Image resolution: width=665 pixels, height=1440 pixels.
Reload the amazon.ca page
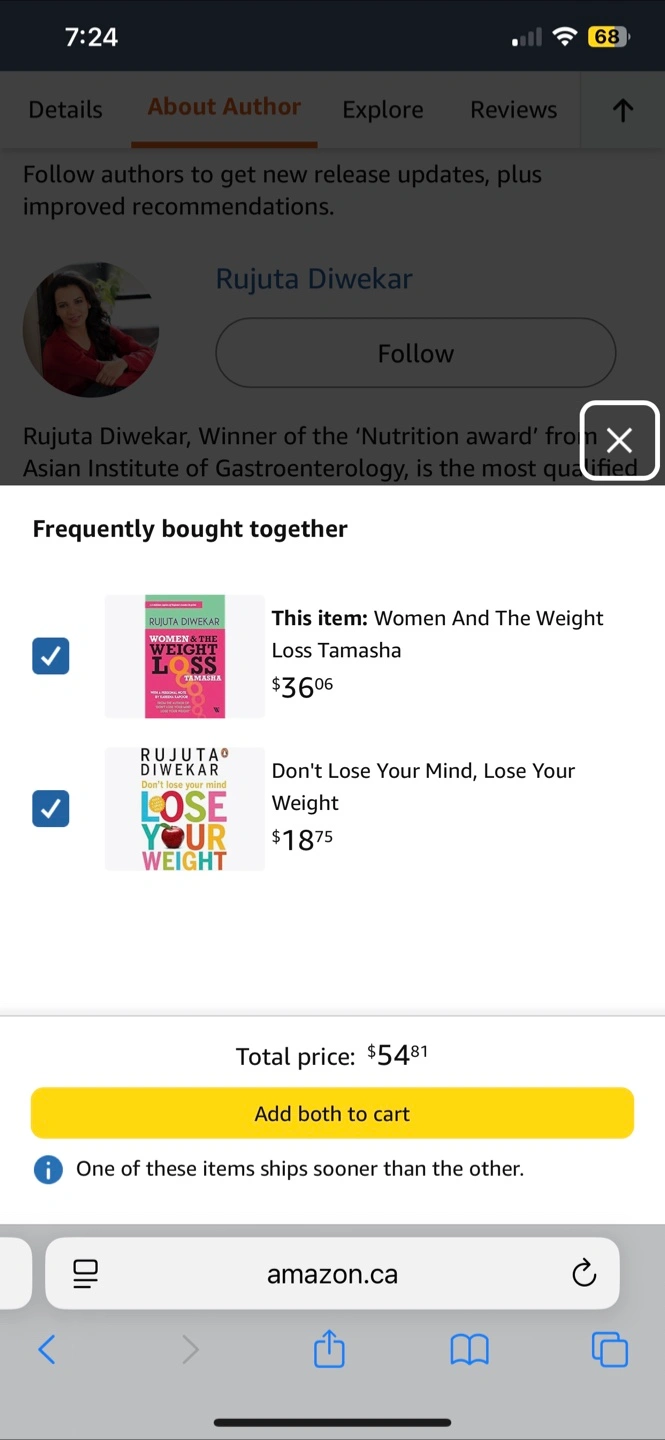(584, 1273)
